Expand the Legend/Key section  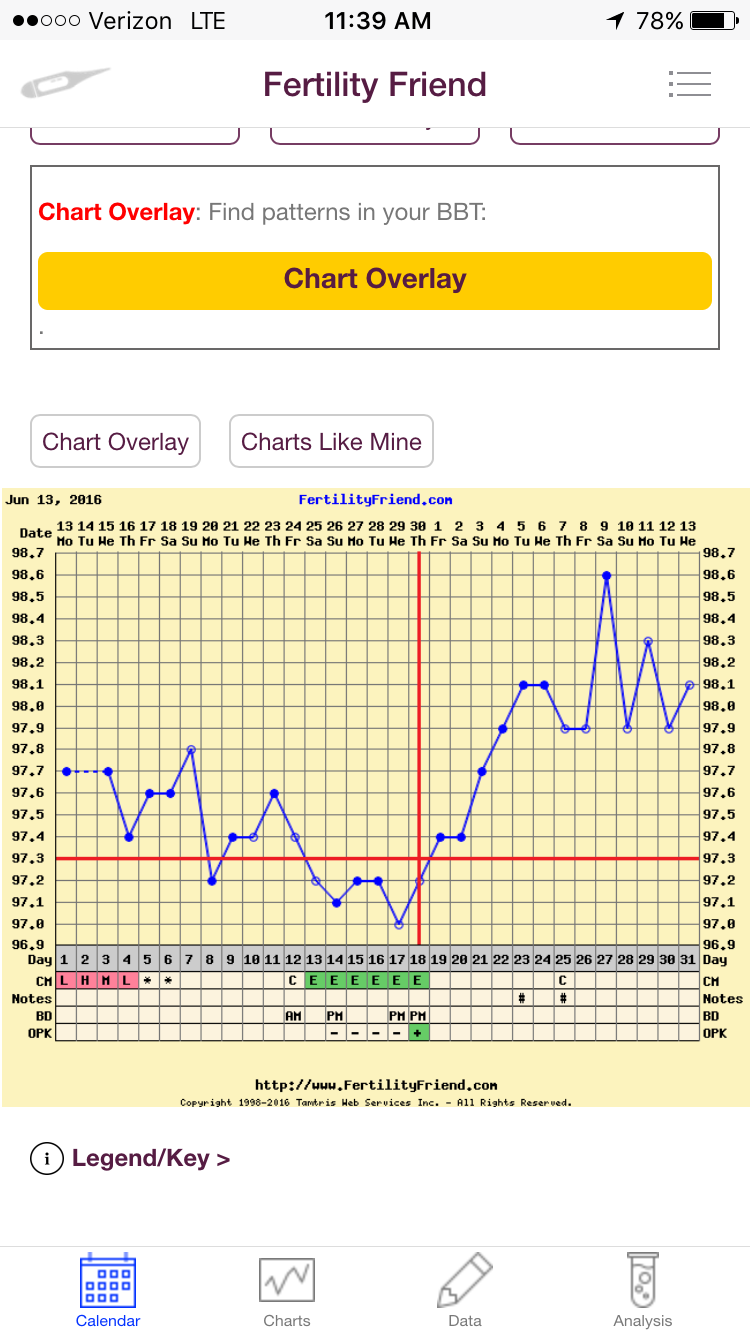tap(150, 1159)
